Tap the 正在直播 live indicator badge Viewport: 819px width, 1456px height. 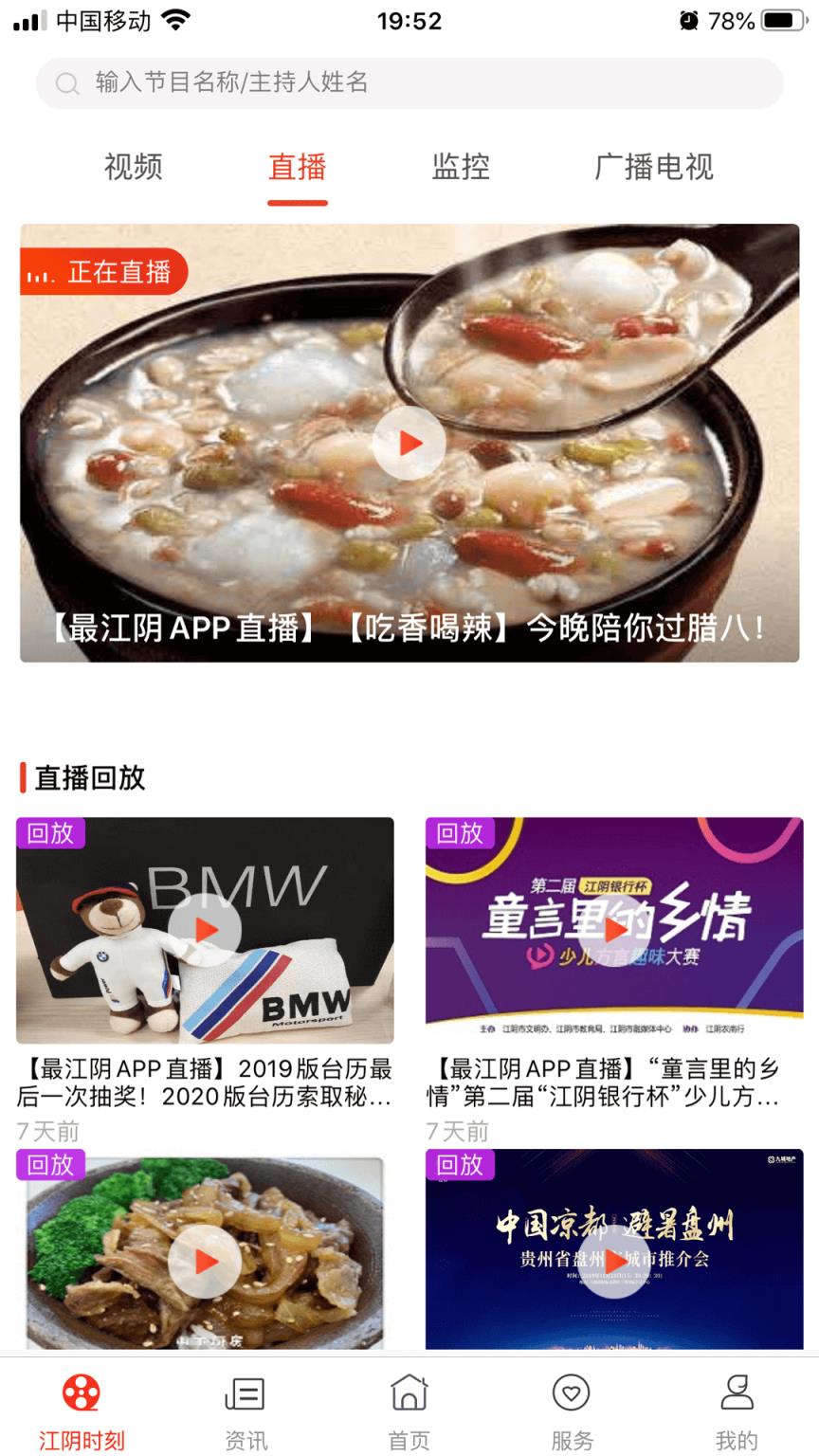104,272
